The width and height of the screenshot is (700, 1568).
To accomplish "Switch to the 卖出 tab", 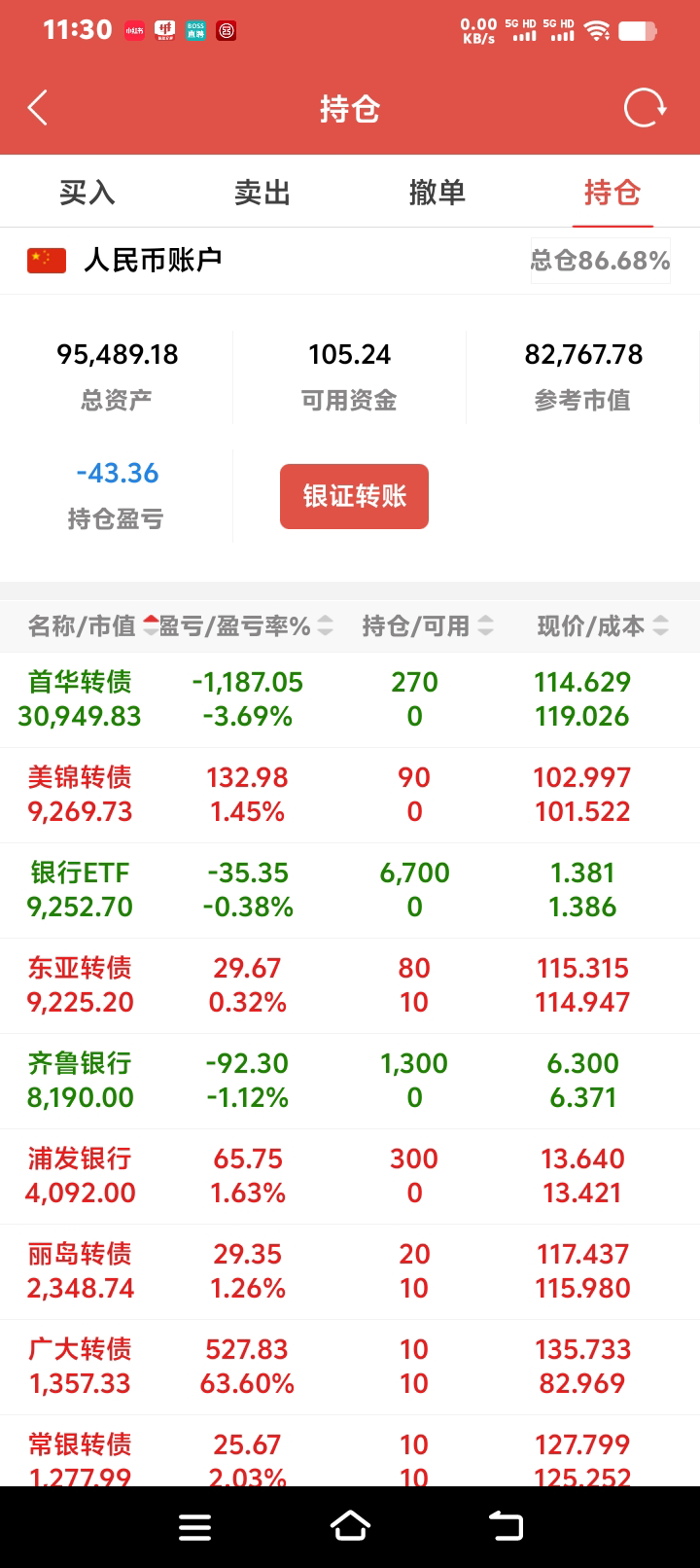I will 262,193.
